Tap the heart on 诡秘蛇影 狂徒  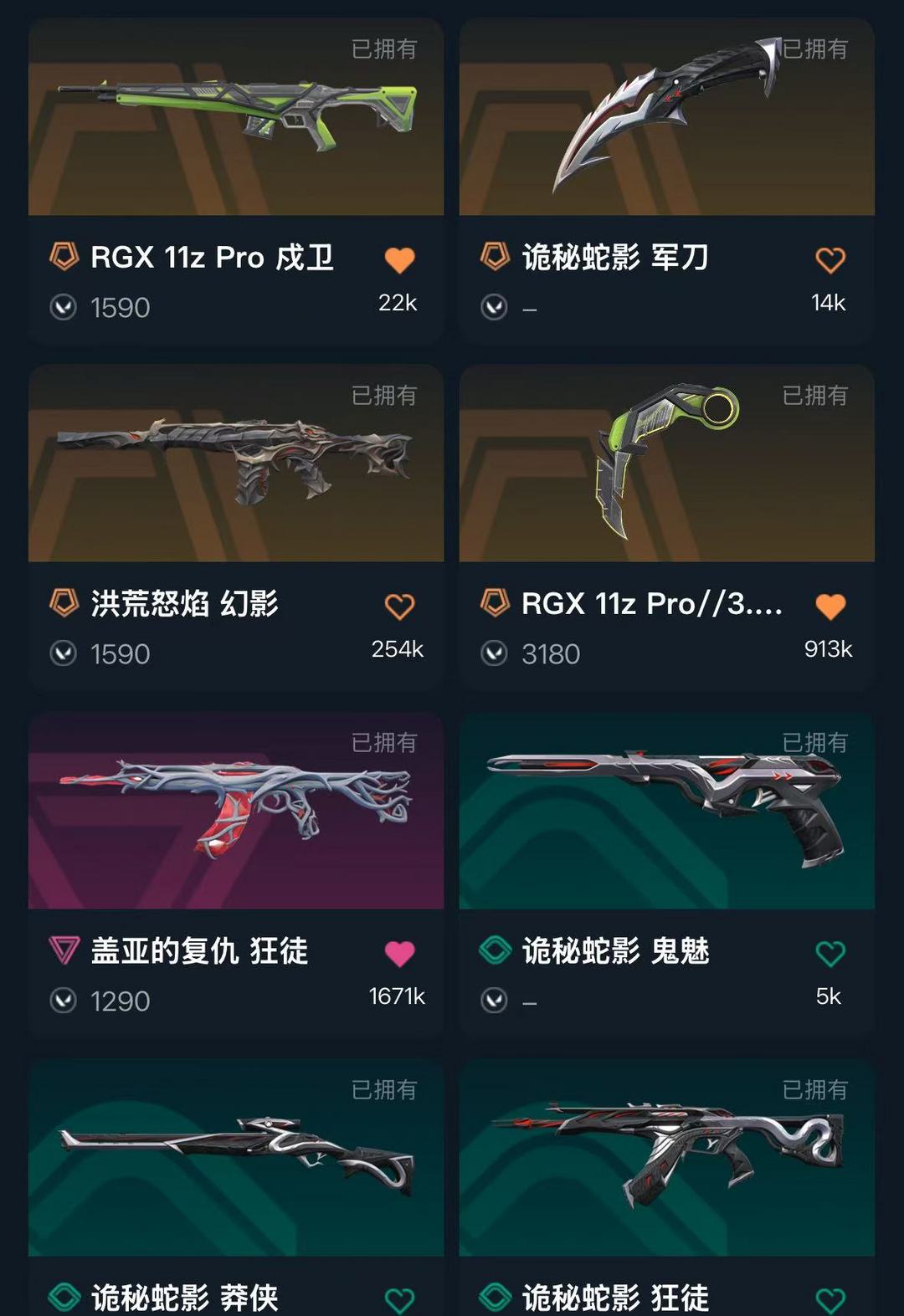[x=830, y=1299]
